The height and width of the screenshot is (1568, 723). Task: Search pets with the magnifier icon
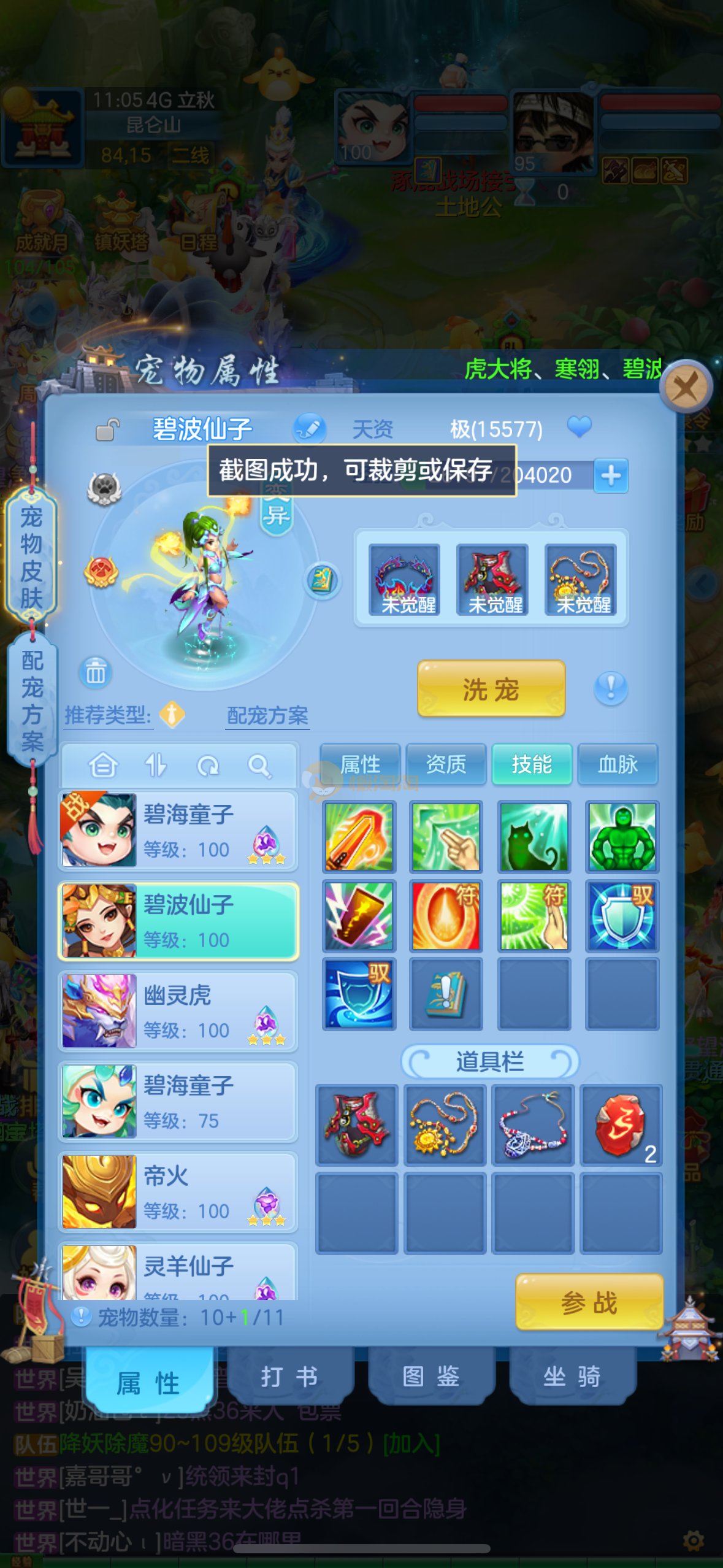point(259,766)
